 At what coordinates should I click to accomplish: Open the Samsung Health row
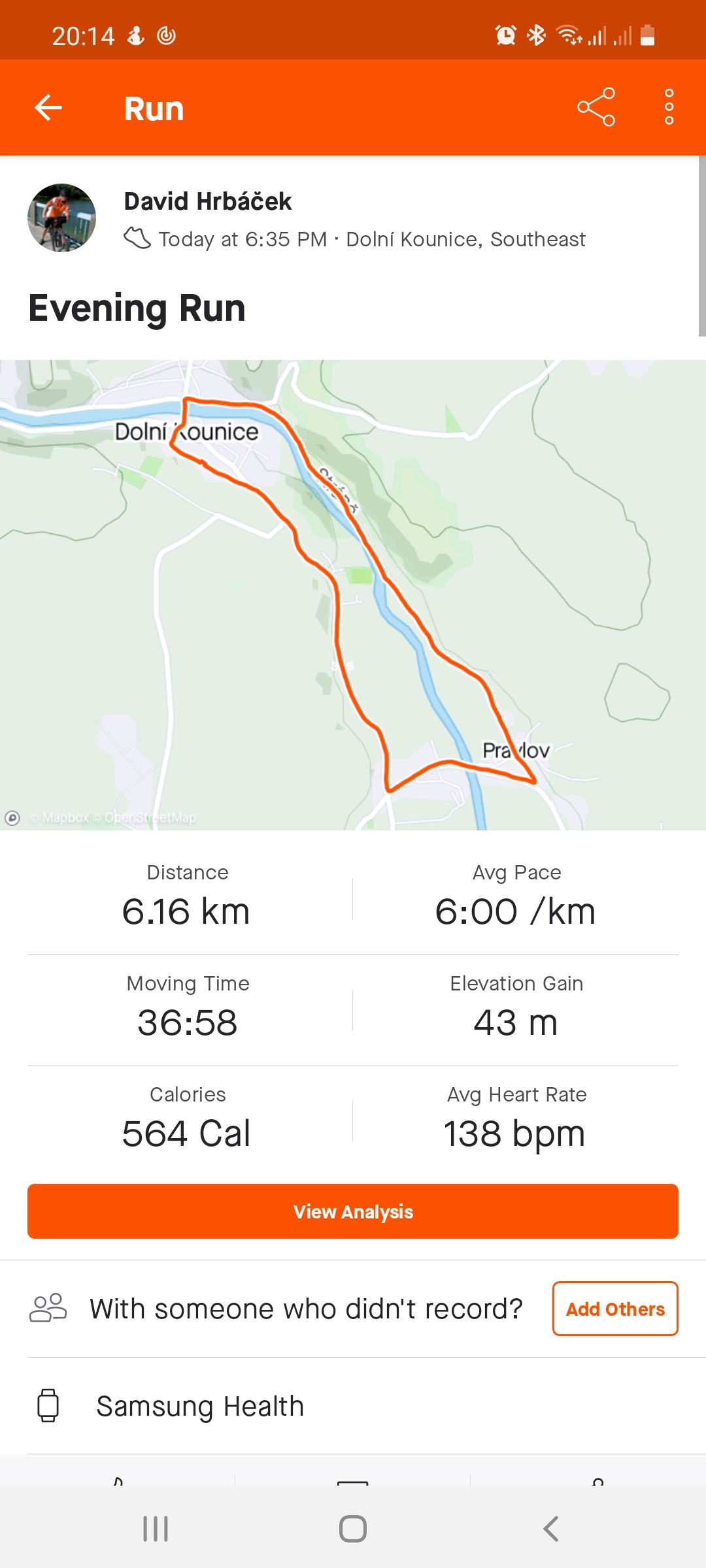pos(353,1406)
